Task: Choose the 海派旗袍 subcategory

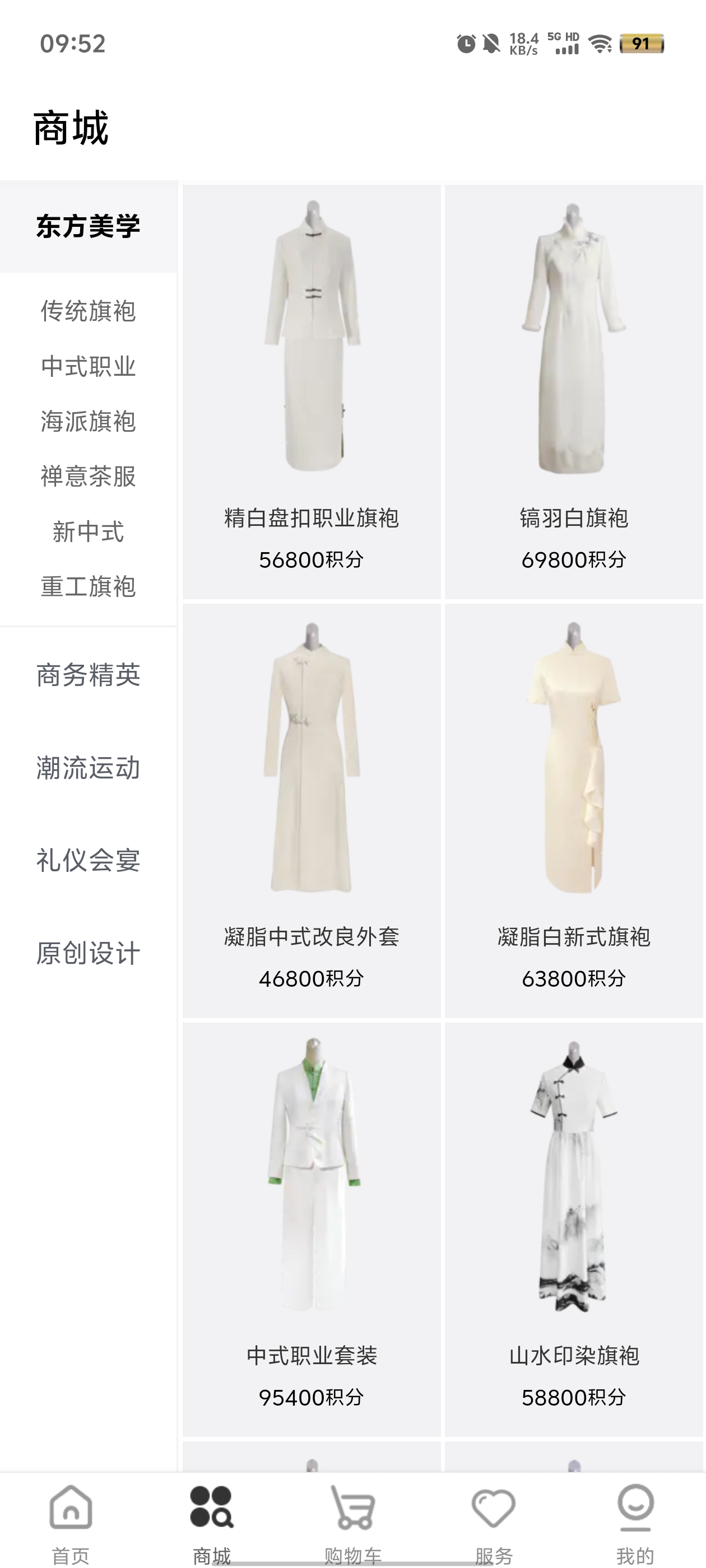Action: tap(89, 421)
